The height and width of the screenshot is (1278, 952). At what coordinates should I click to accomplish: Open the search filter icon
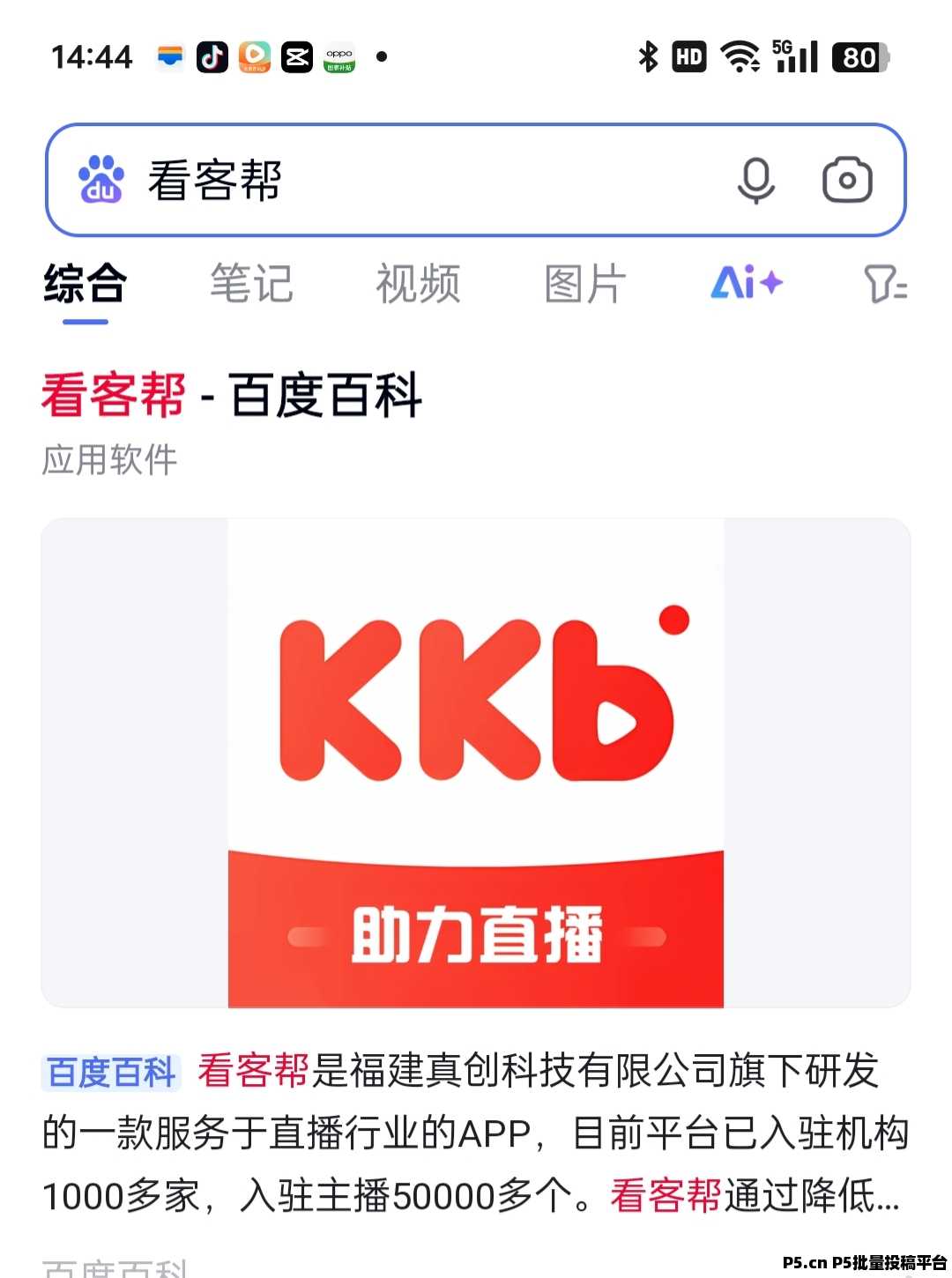885,285
